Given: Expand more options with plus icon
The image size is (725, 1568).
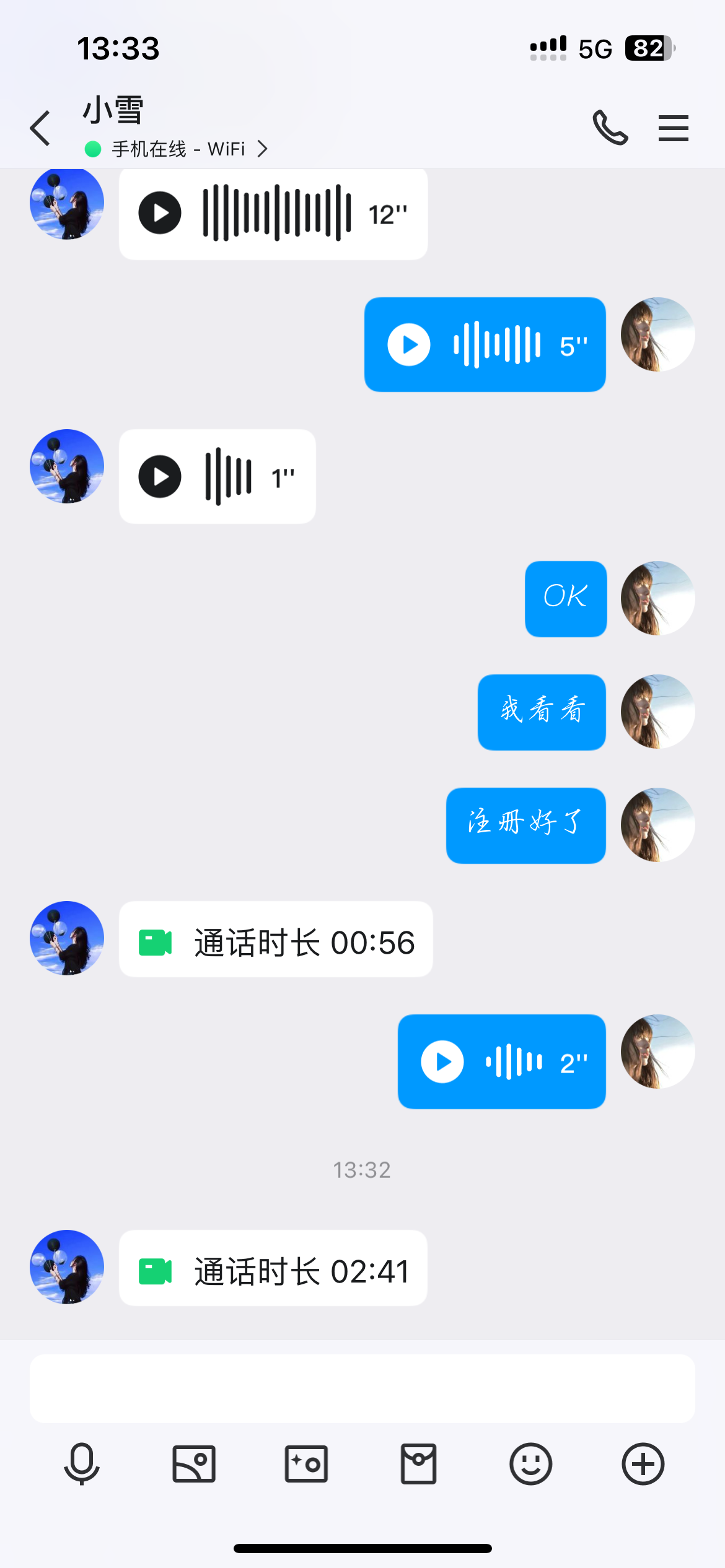Looking at the screenshot, I should (x=643, y=1464).
